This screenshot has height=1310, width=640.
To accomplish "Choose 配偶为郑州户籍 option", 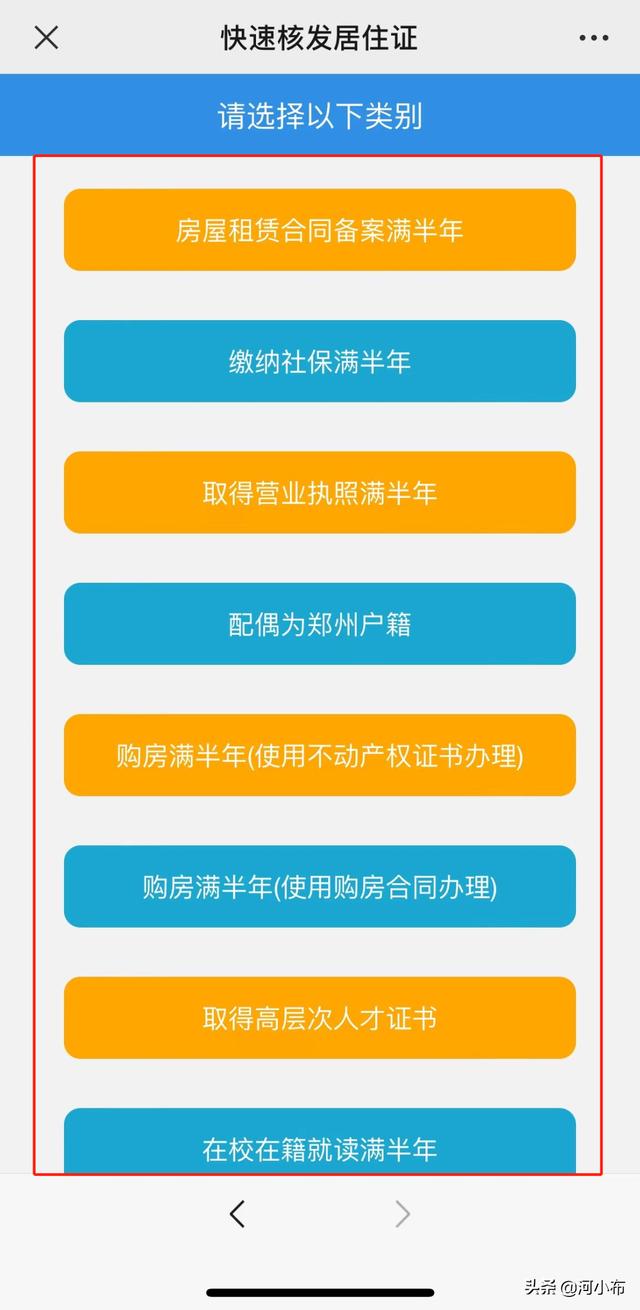I will [x=320, y=624].
